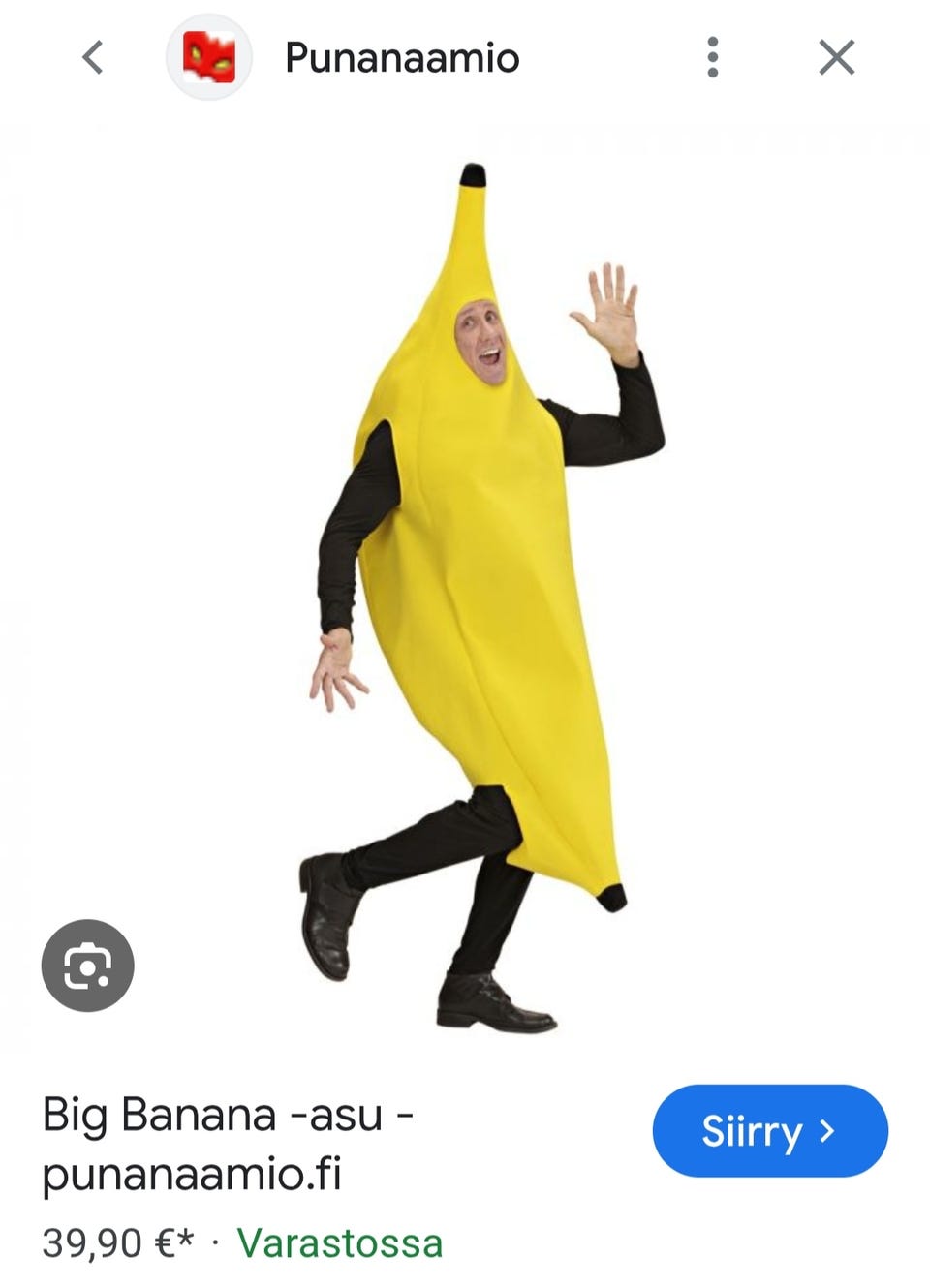Open the Punanaamio source site
This screenshot has height=1288, width=930.
click(x=401, y=58)
